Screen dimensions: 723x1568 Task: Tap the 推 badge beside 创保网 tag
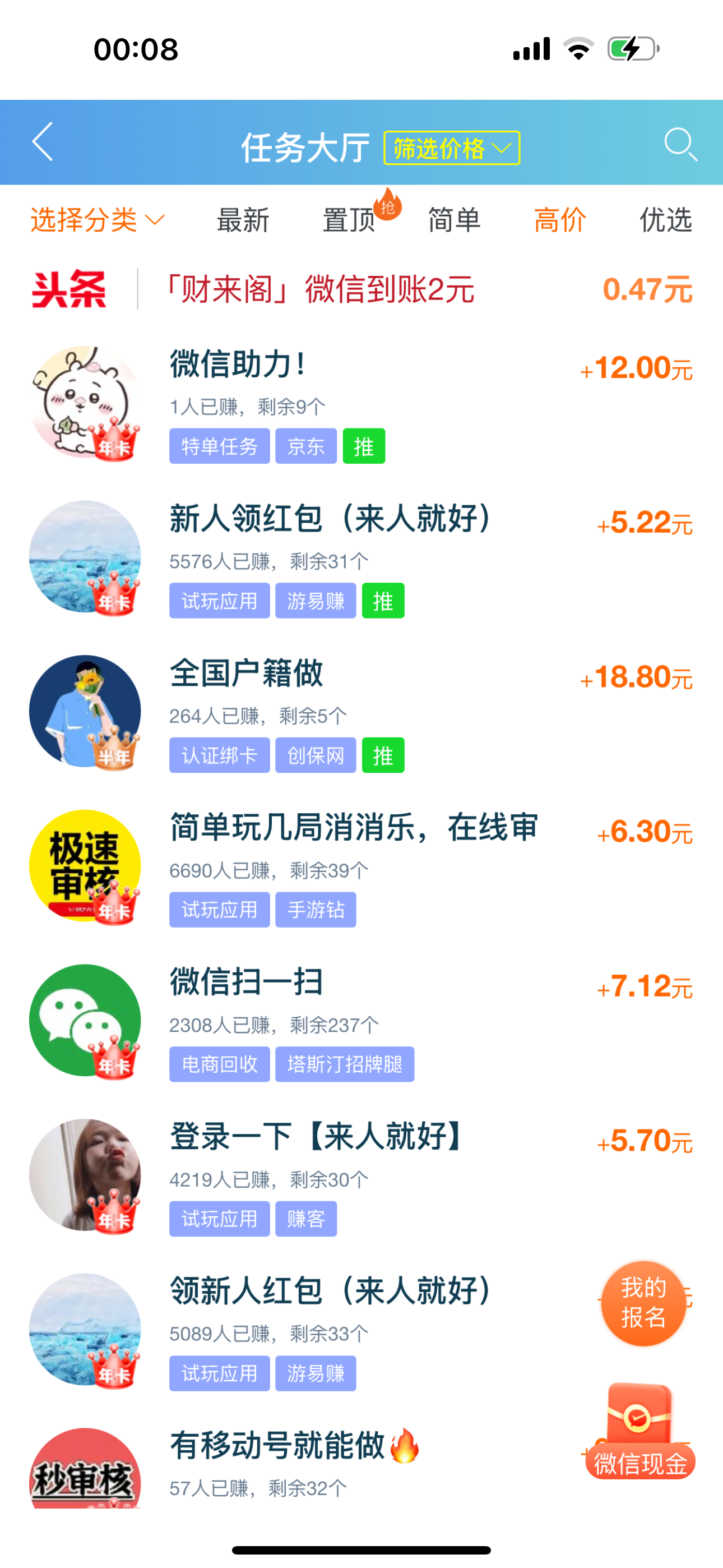tap(383, 755)
